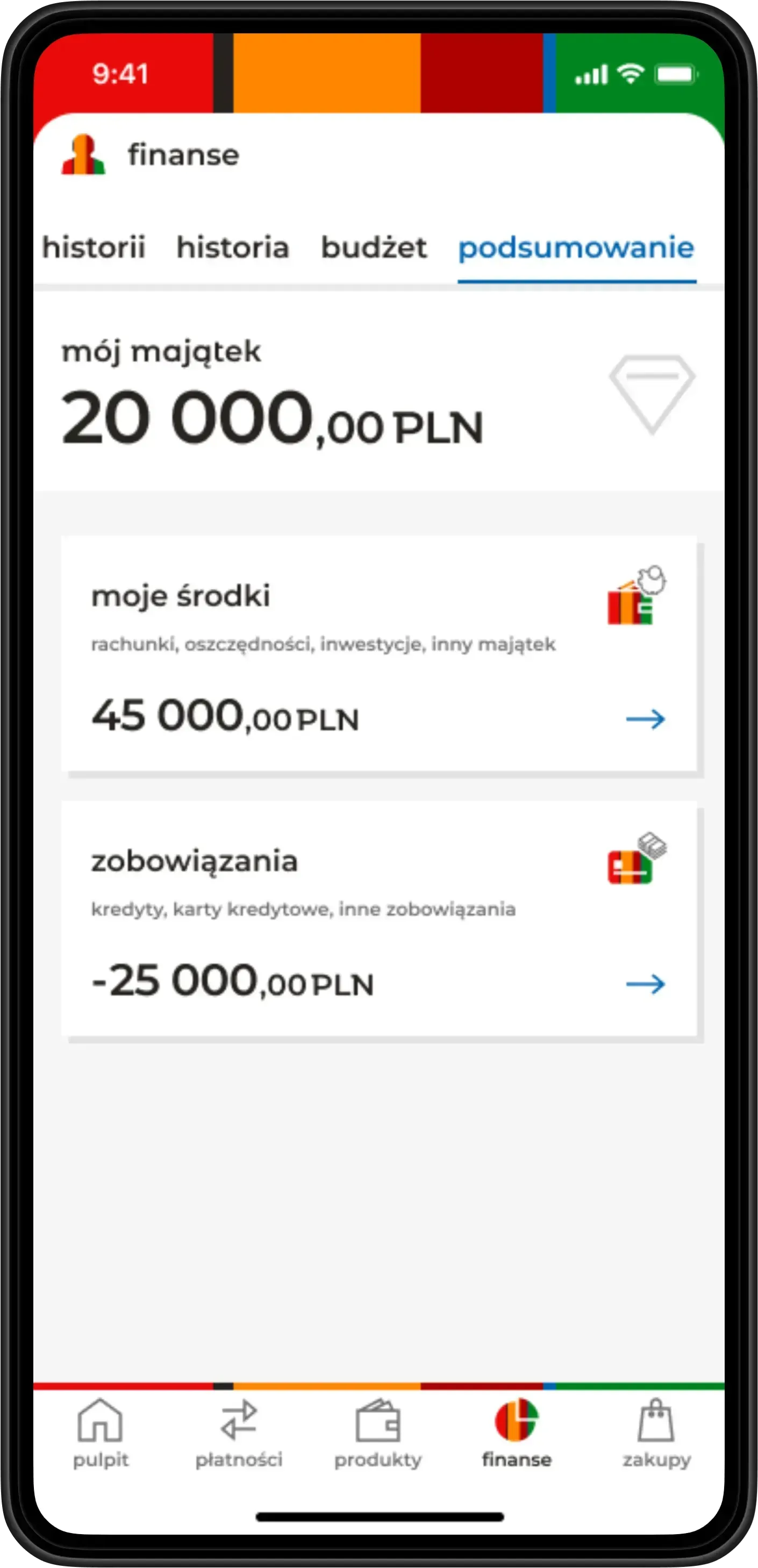The height and width of the screenshot is (1568, 758).
Task: Switch to the historii tab
Action: tap(93, 248)
